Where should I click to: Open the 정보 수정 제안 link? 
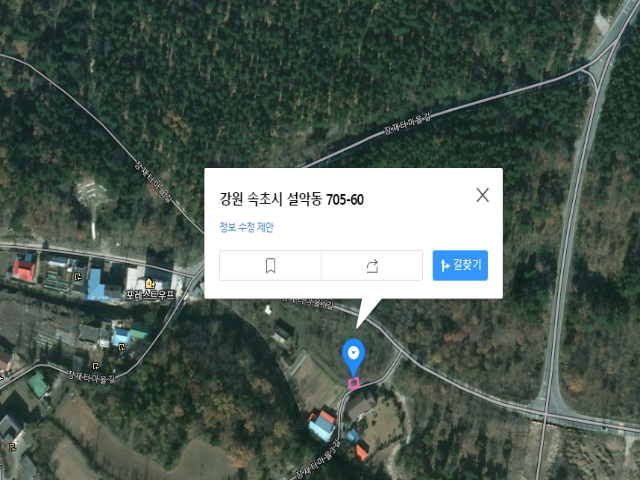[246, 227]
